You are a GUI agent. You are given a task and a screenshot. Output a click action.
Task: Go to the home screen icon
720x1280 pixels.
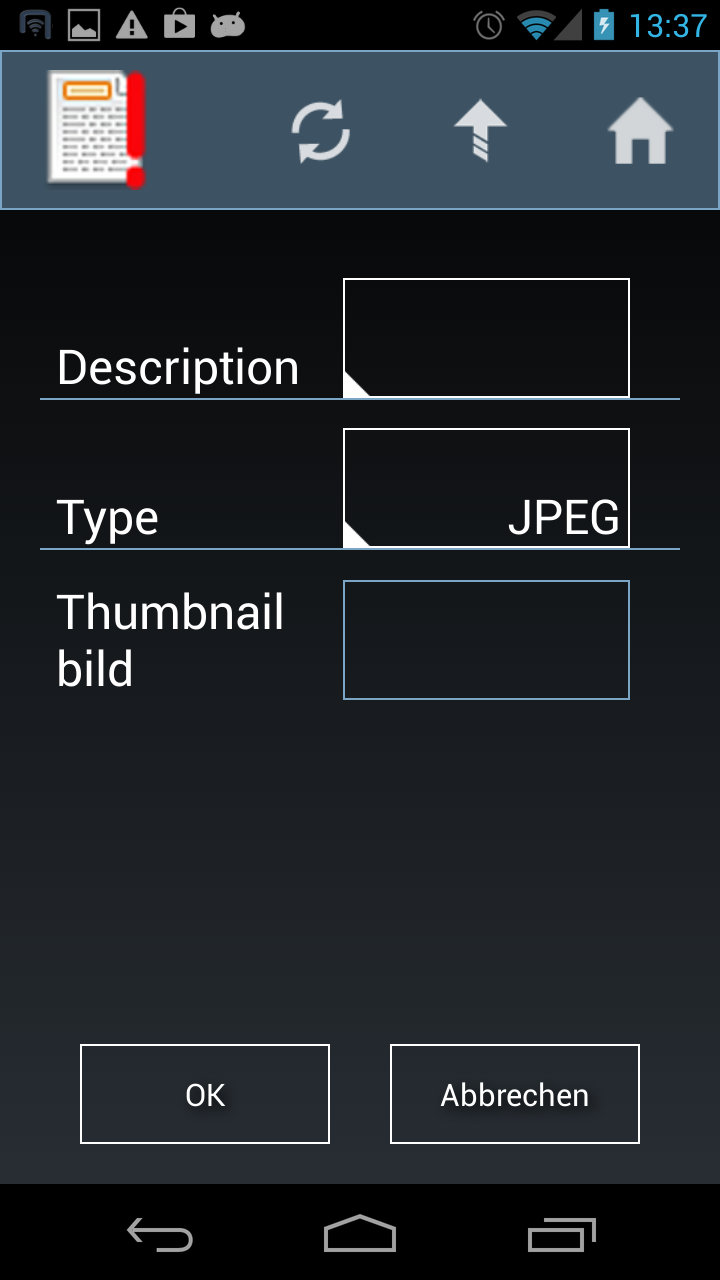pos(640,131)
